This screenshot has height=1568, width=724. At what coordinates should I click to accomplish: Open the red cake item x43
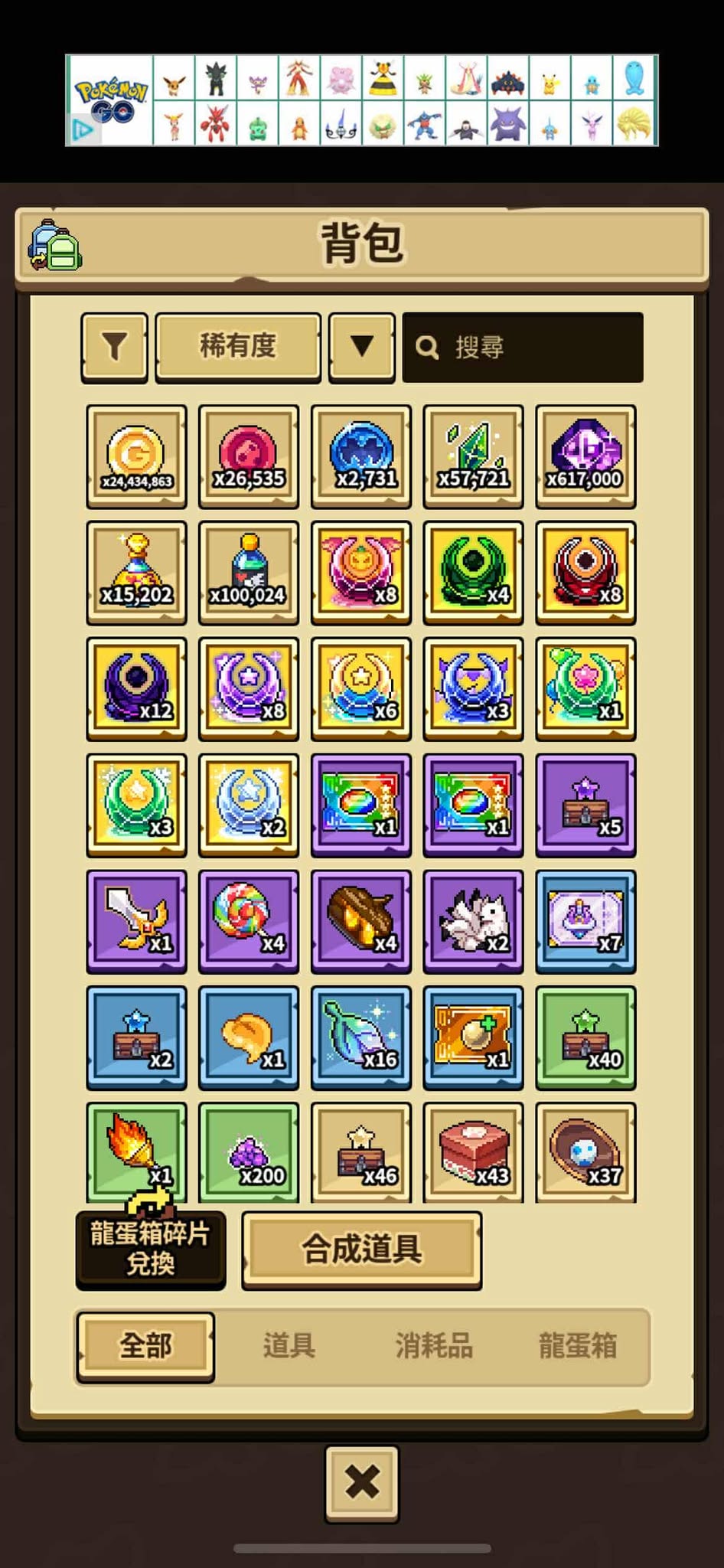tap(473, 1152)
